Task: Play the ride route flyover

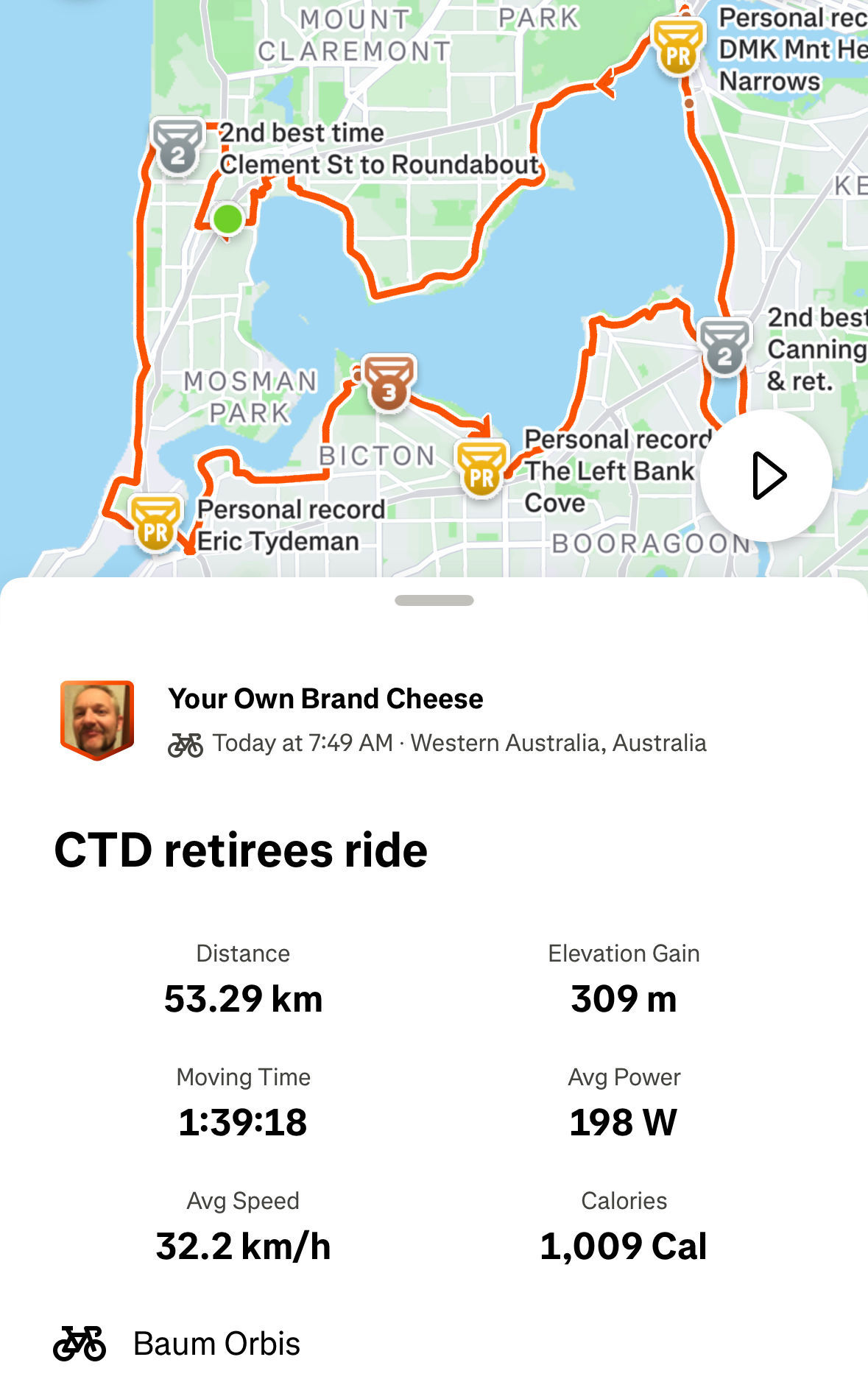Action: click(766, 476)
